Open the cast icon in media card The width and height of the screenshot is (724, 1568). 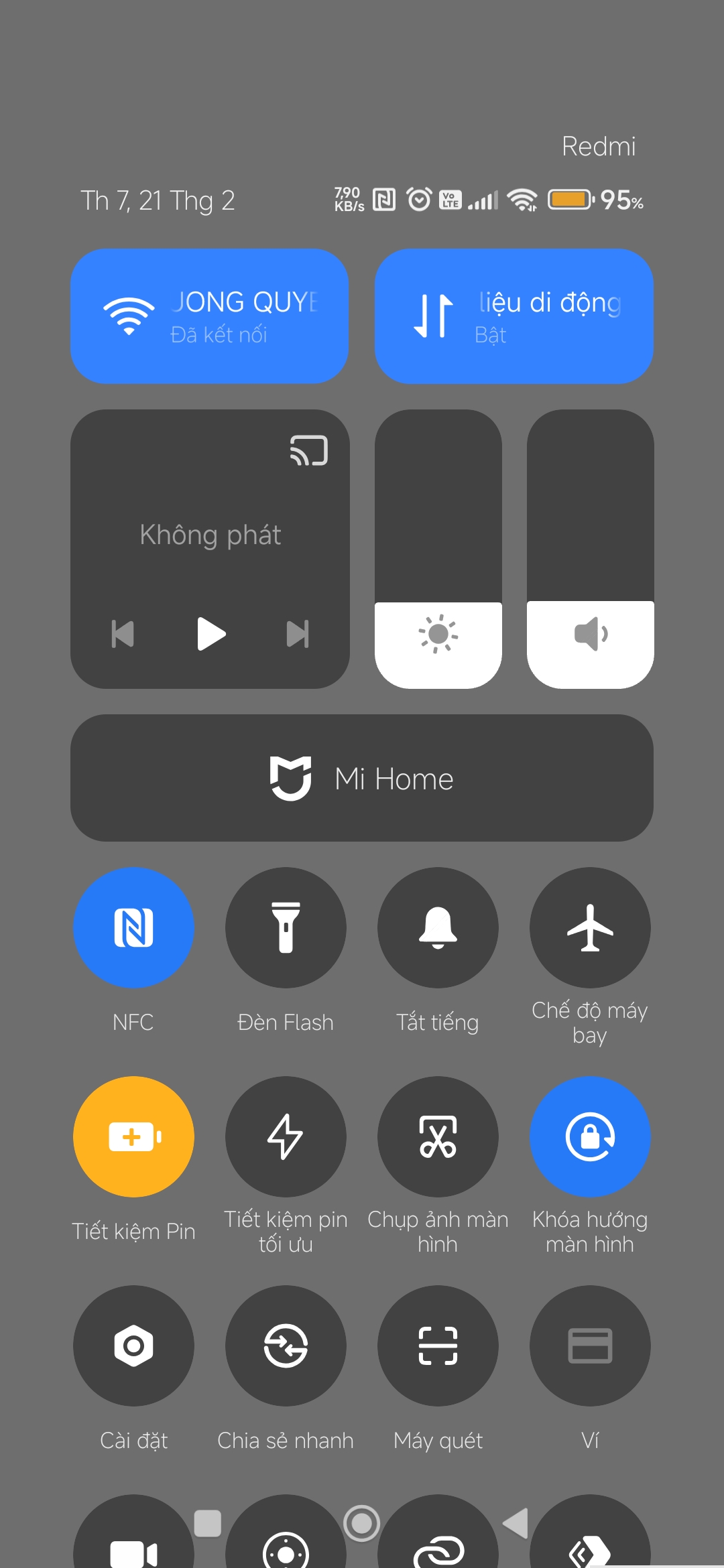coord(308,450)
